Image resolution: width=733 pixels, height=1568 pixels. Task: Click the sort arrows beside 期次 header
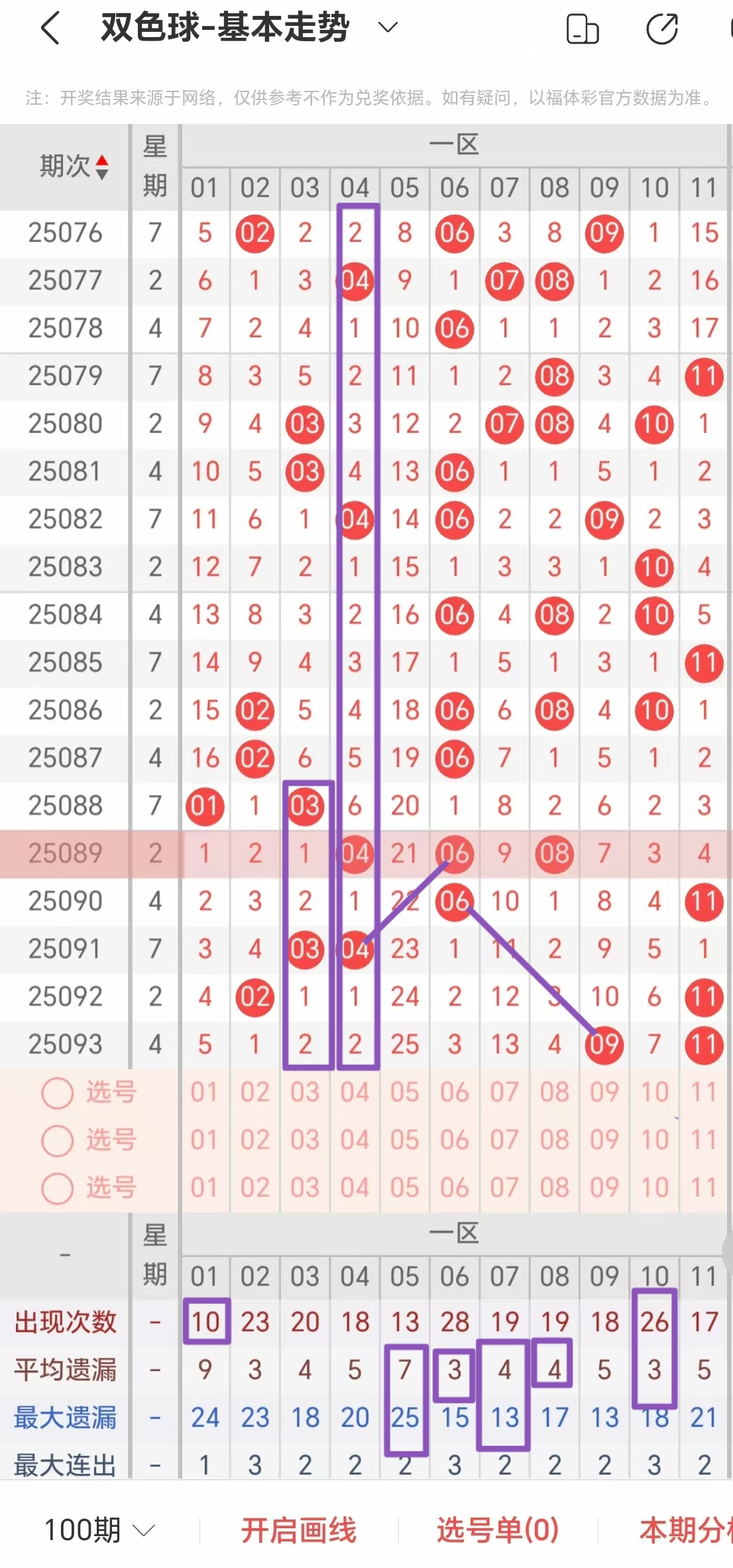tap(101, 167)
